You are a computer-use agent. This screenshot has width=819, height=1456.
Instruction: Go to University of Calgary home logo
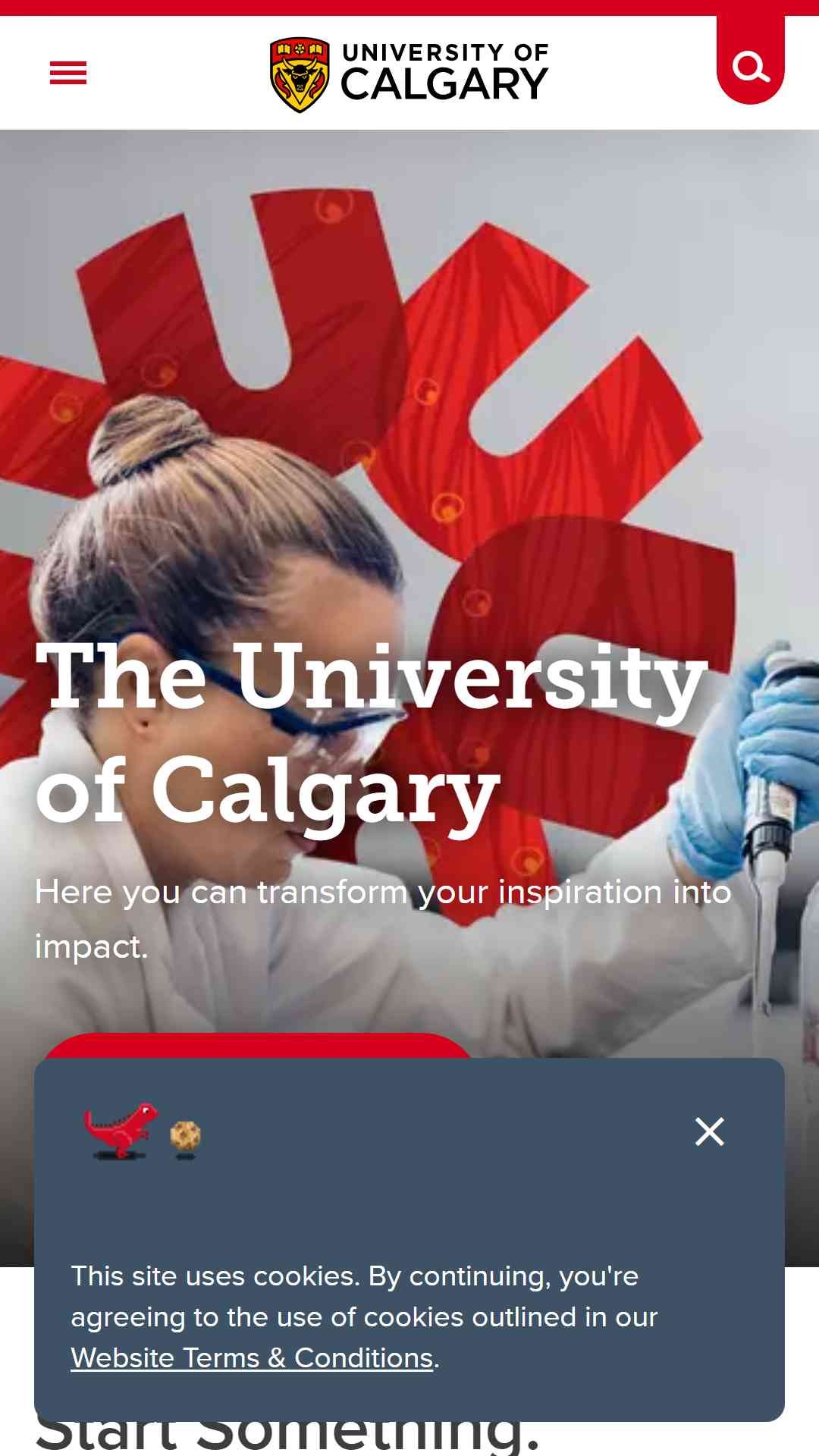[x=409, y=74]
